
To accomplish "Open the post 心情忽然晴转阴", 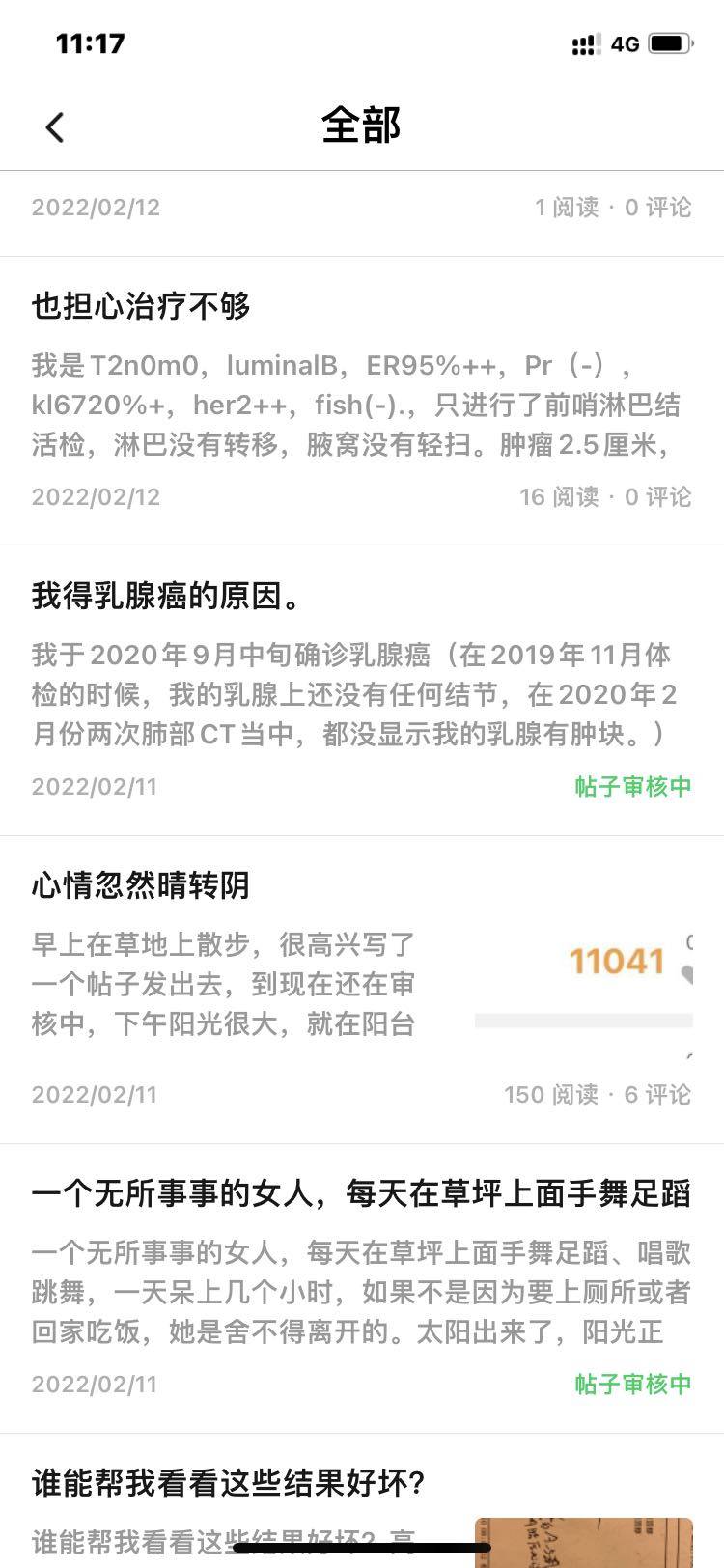I will pyautogui.click(x=141, y=885).
